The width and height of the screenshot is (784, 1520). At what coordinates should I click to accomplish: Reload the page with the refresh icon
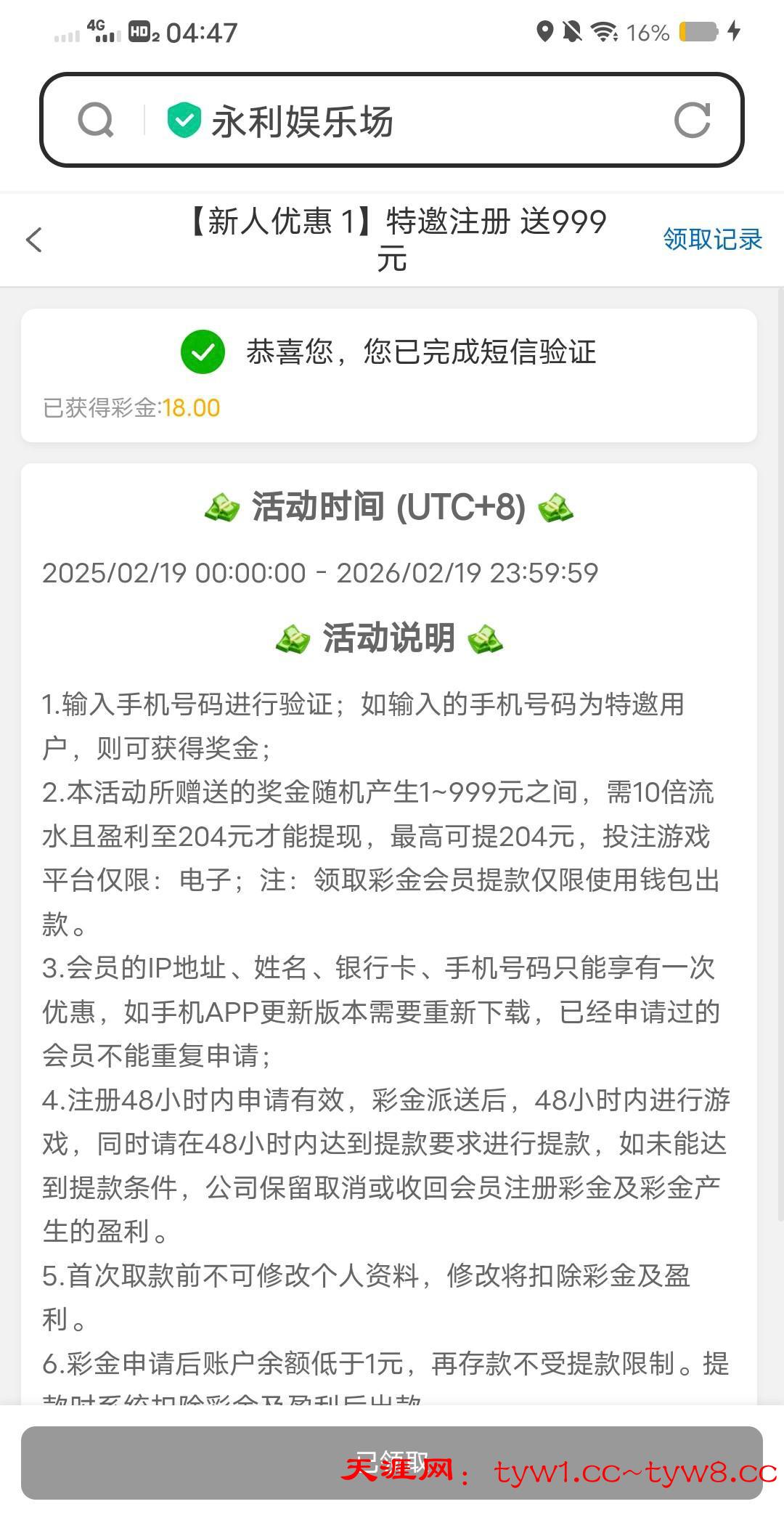pos(692,120)
